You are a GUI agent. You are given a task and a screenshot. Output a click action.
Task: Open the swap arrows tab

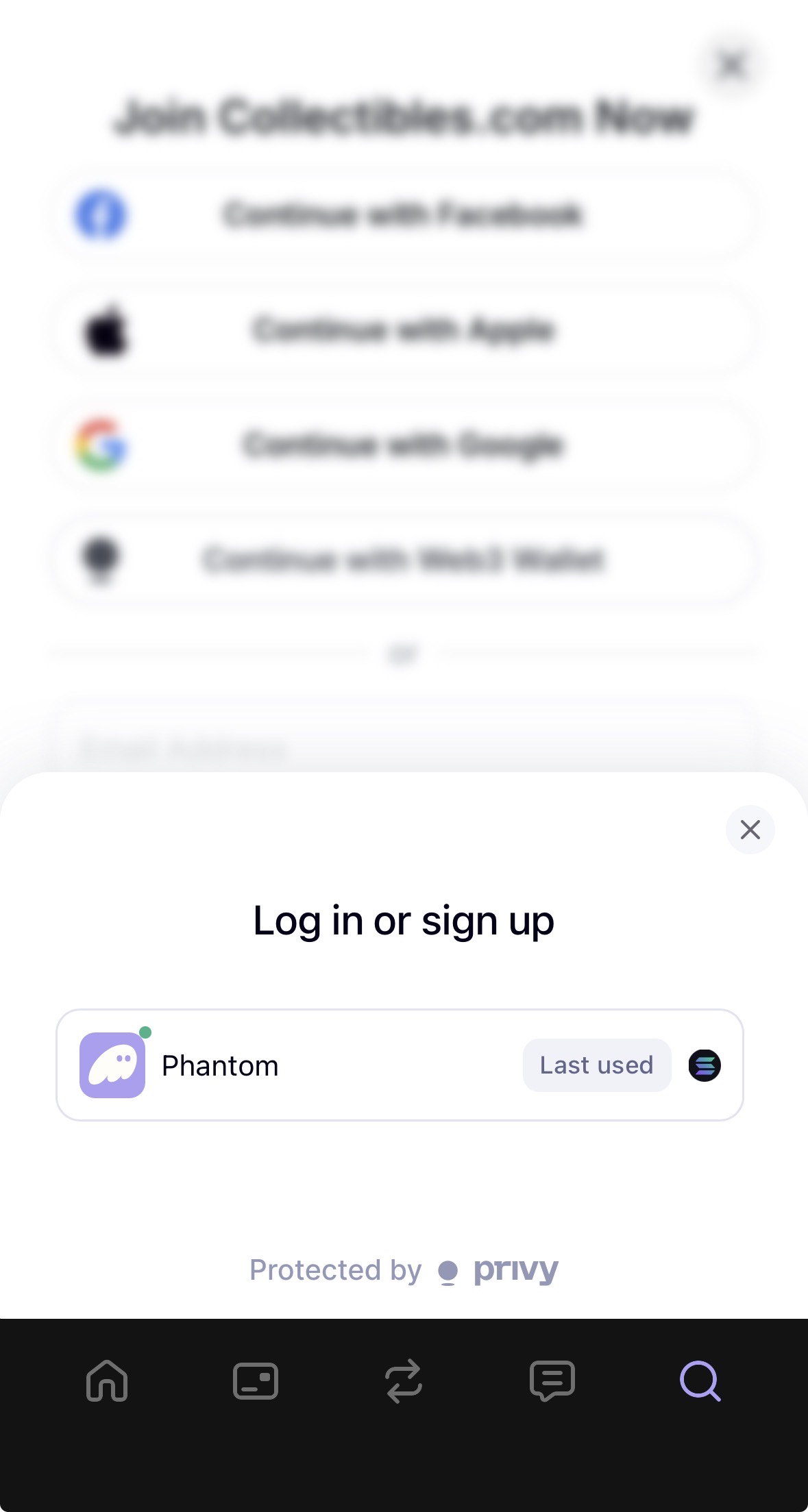tap(403, 1380)
